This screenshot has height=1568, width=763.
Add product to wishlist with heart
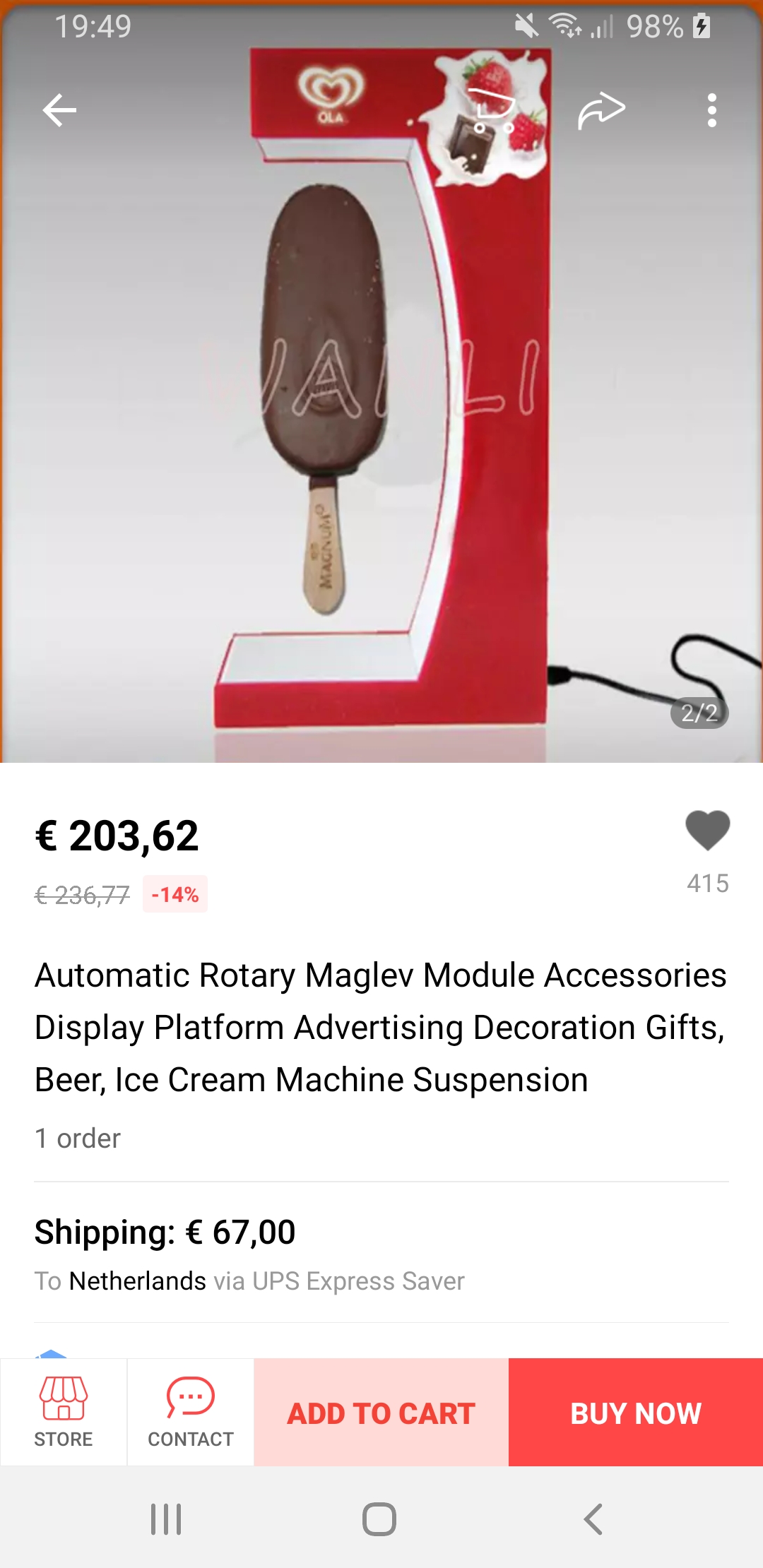tap(707, 831)
